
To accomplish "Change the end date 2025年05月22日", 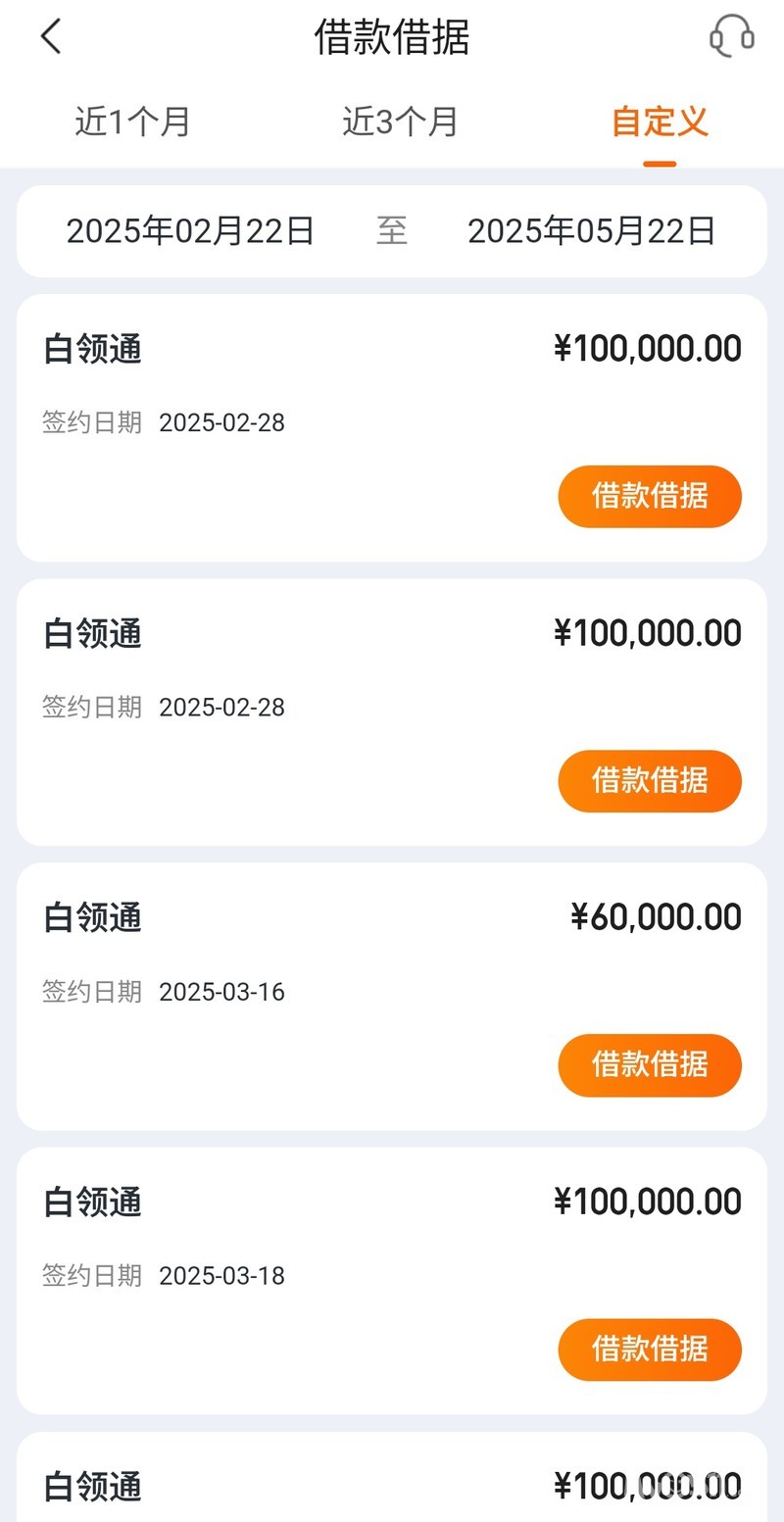I will click(x=591, y=231).
